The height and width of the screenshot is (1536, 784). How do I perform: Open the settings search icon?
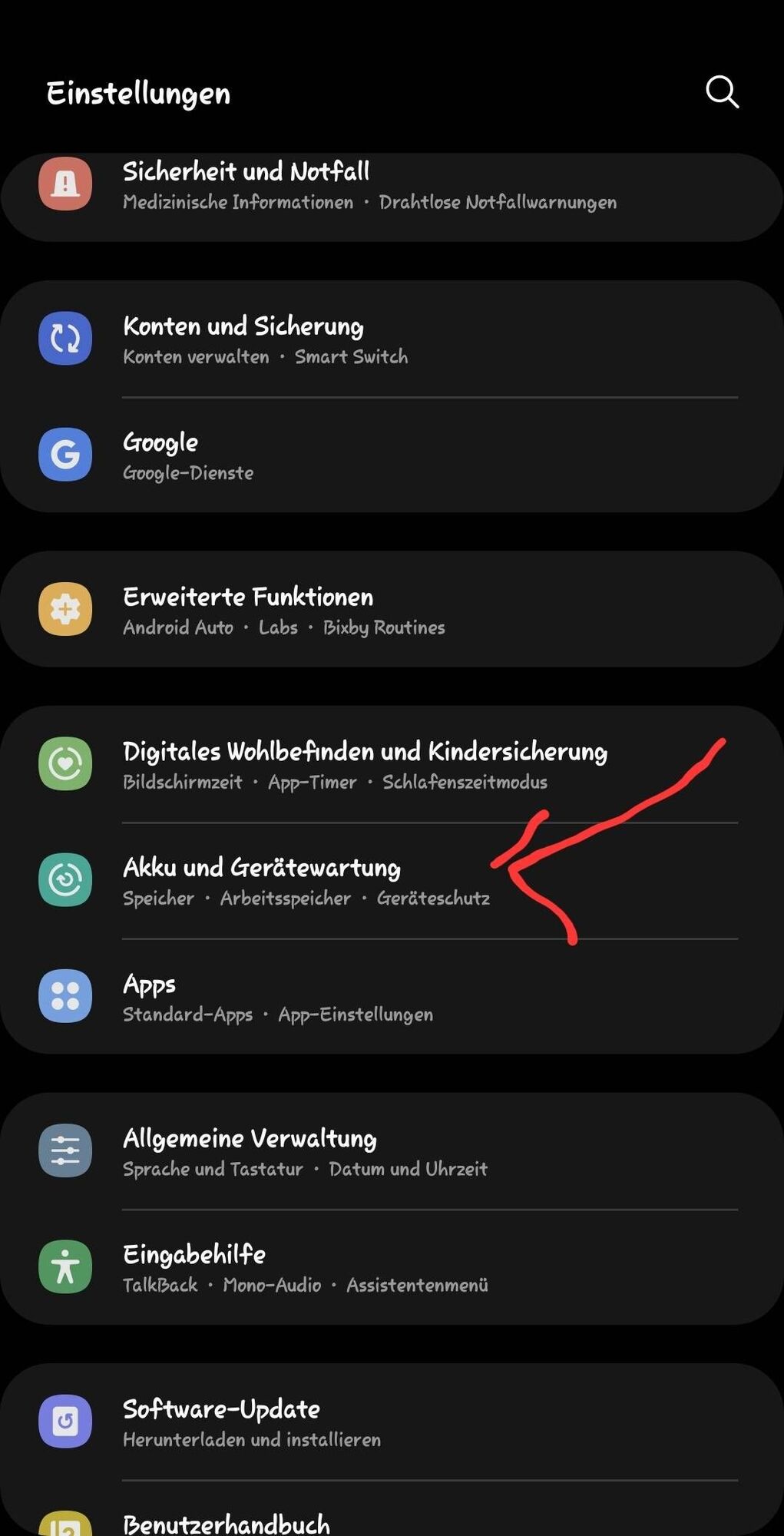click(721, 92)
